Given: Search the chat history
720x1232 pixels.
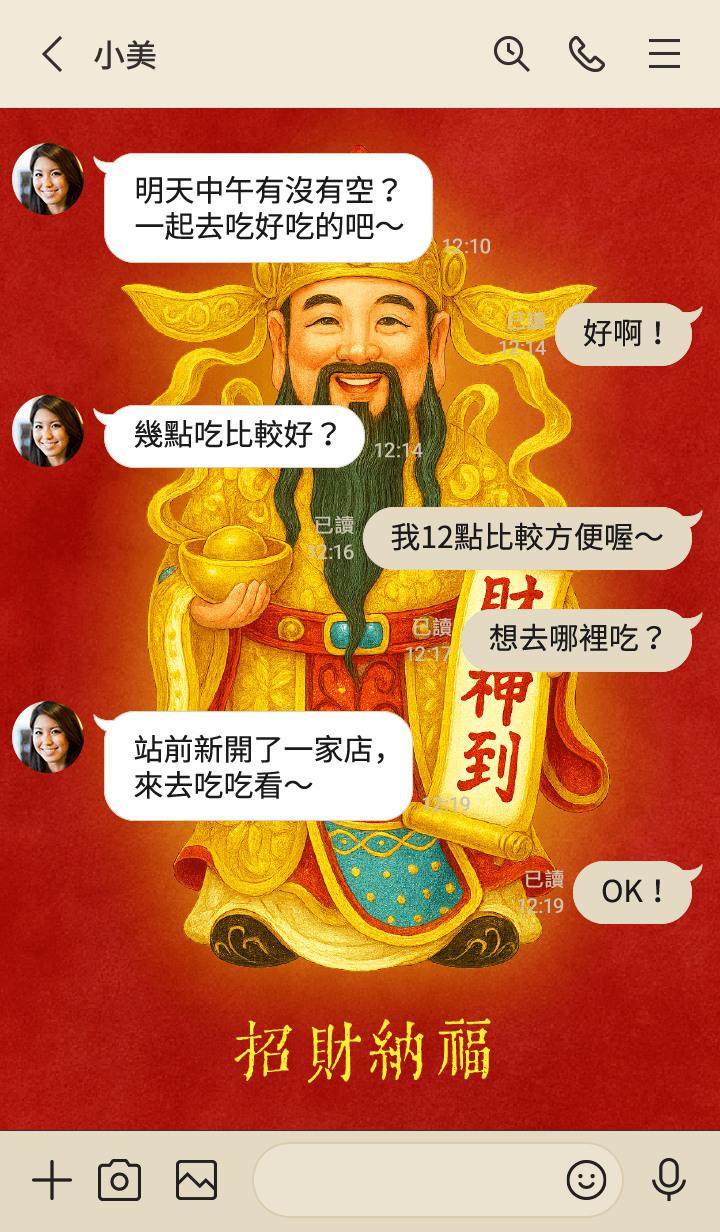Looking at the screenshot, I should click(511, 54).
